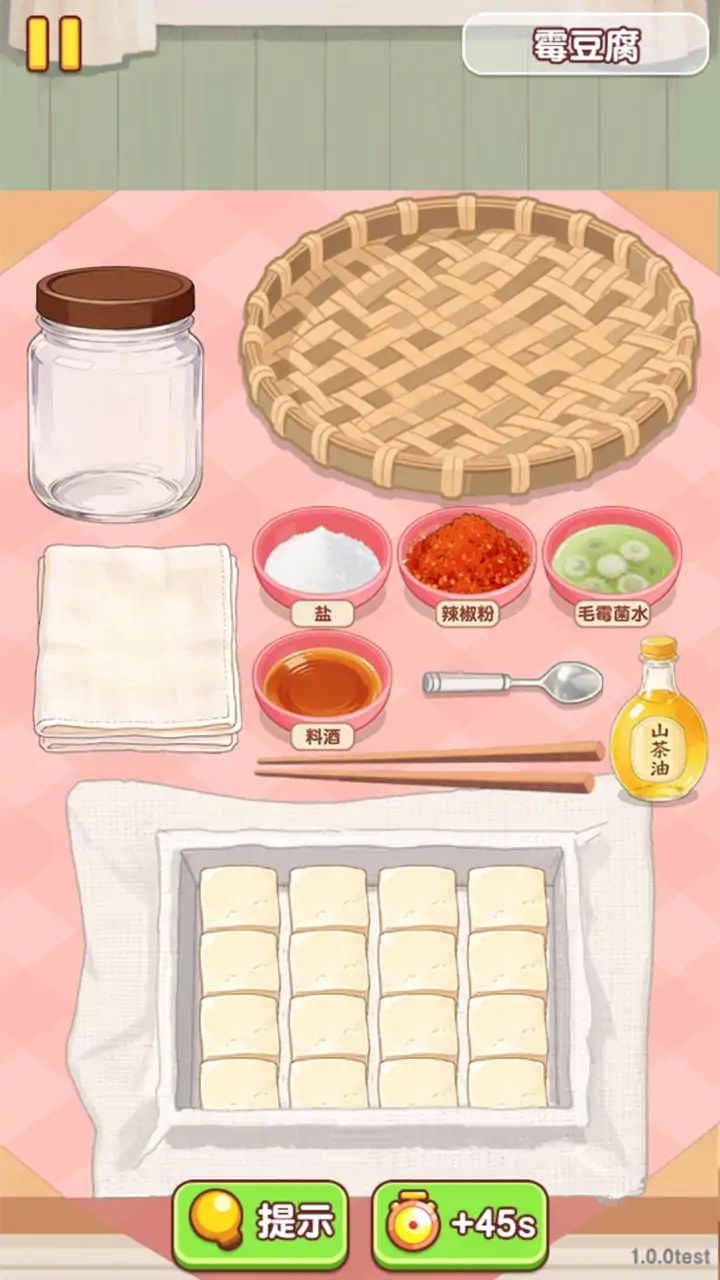Pick the 毛霉菌水 bowl
The width and height of the screenshot is (720, 1280).
[x=612, y=556]
